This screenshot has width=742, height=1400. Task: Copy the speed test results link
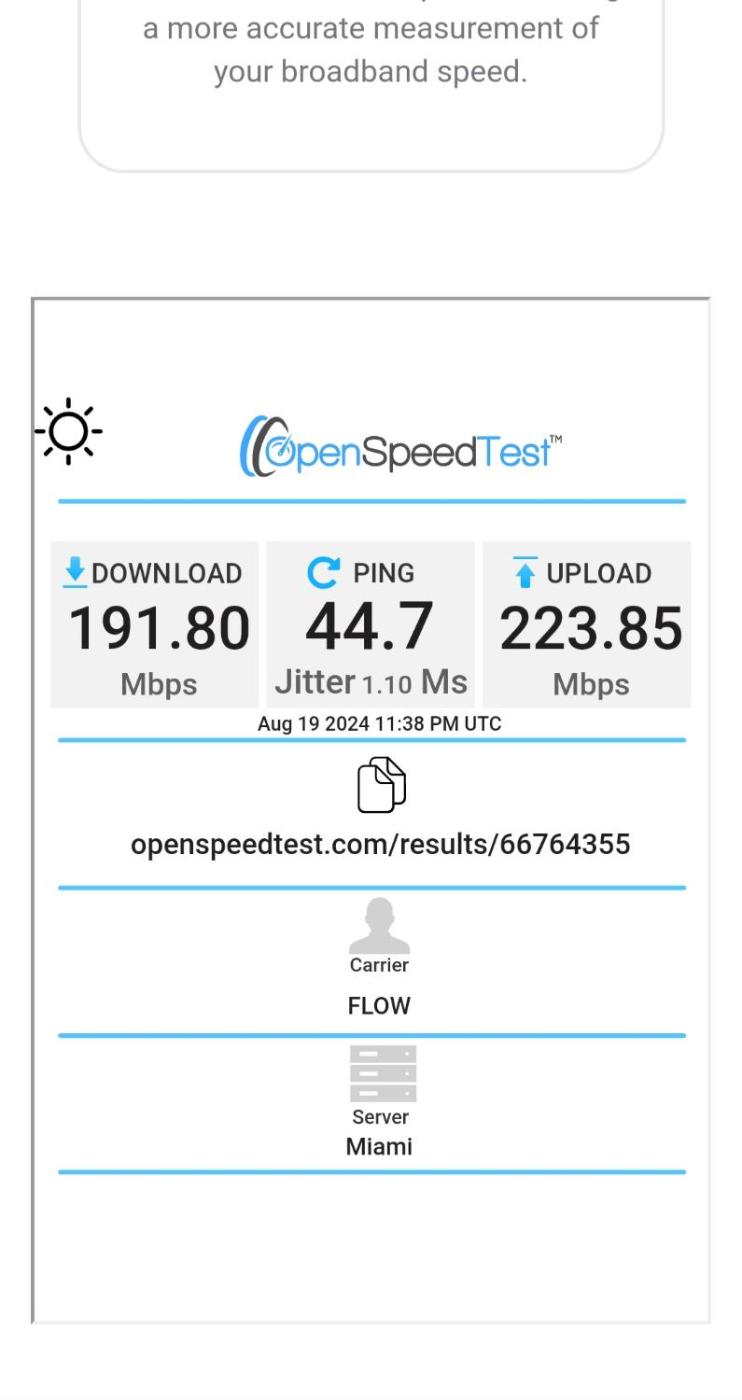point(381,784)
